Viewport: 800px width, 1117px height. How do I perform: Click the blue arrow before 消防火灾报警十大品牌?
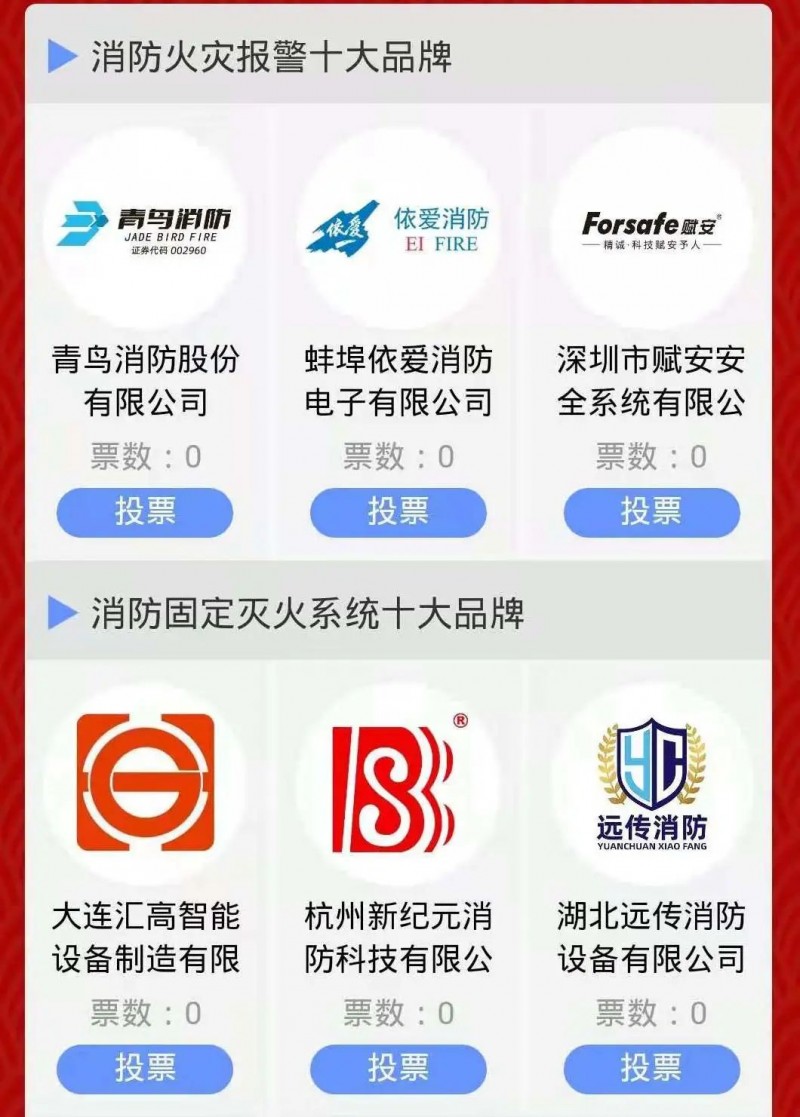(x=61, y=54)
